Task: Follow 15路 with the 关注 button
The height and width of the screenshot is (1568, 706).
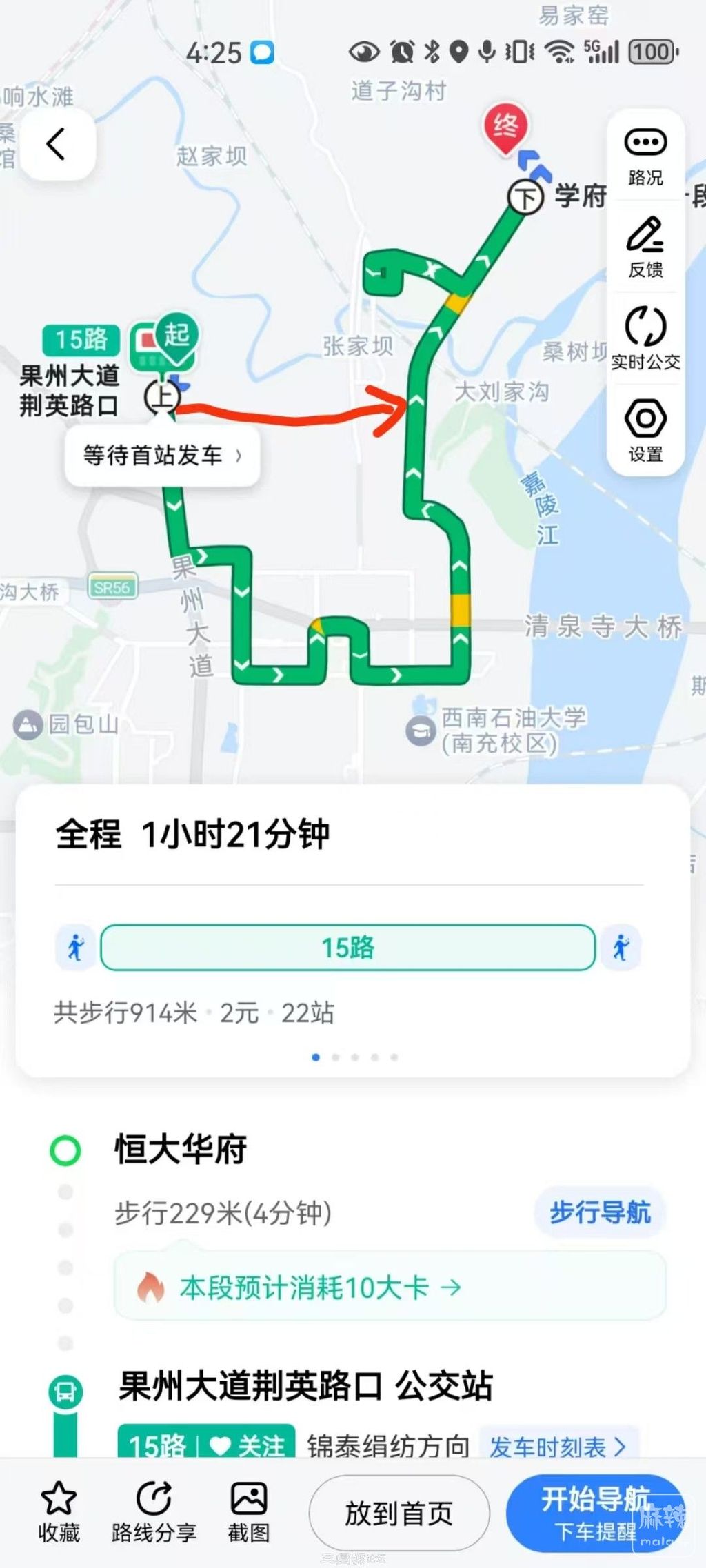Action: pos(247,1445)
